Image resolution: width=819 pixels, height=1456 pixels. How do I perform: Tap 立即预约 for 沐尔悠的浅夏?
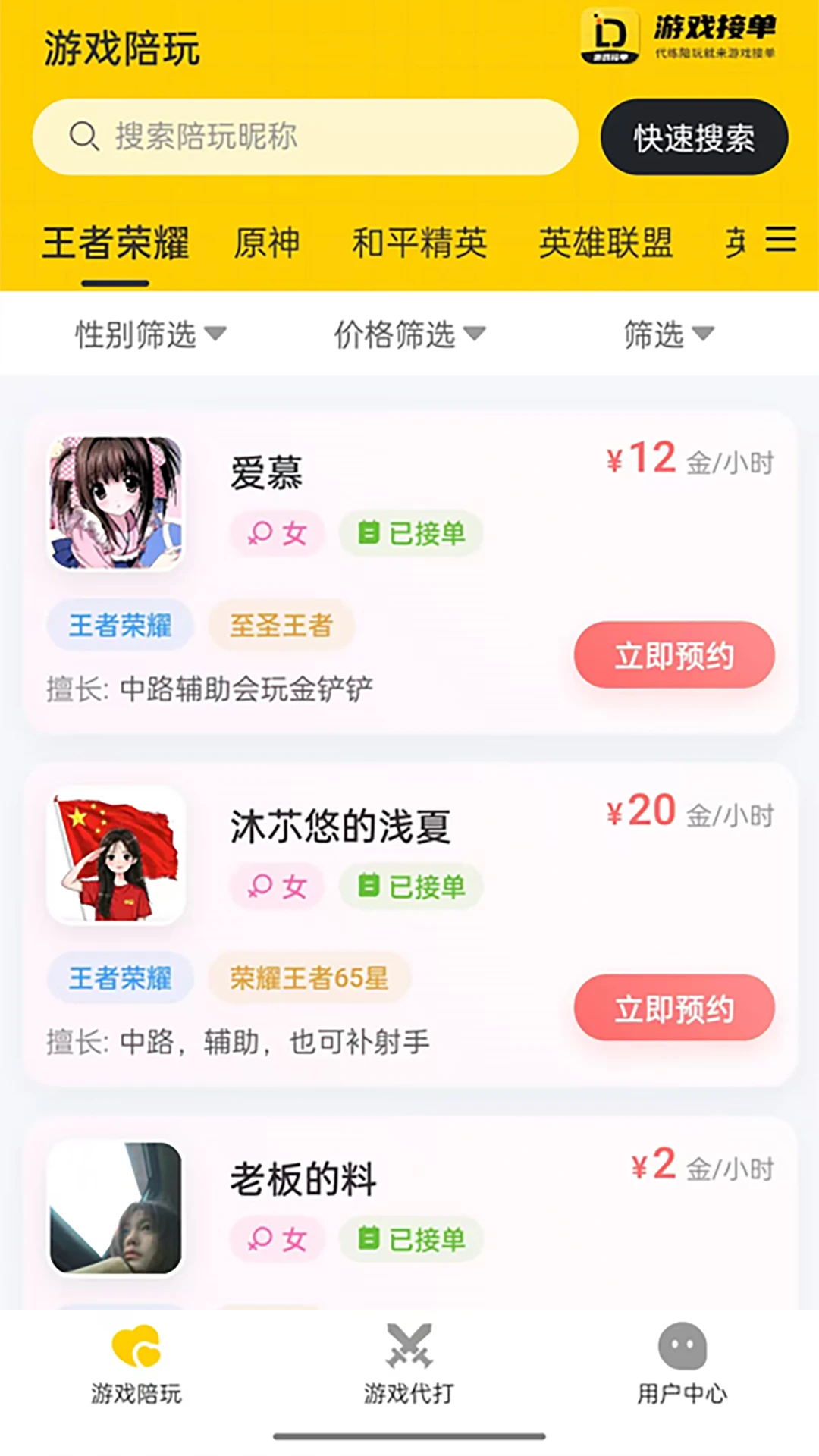[674, 1008]
